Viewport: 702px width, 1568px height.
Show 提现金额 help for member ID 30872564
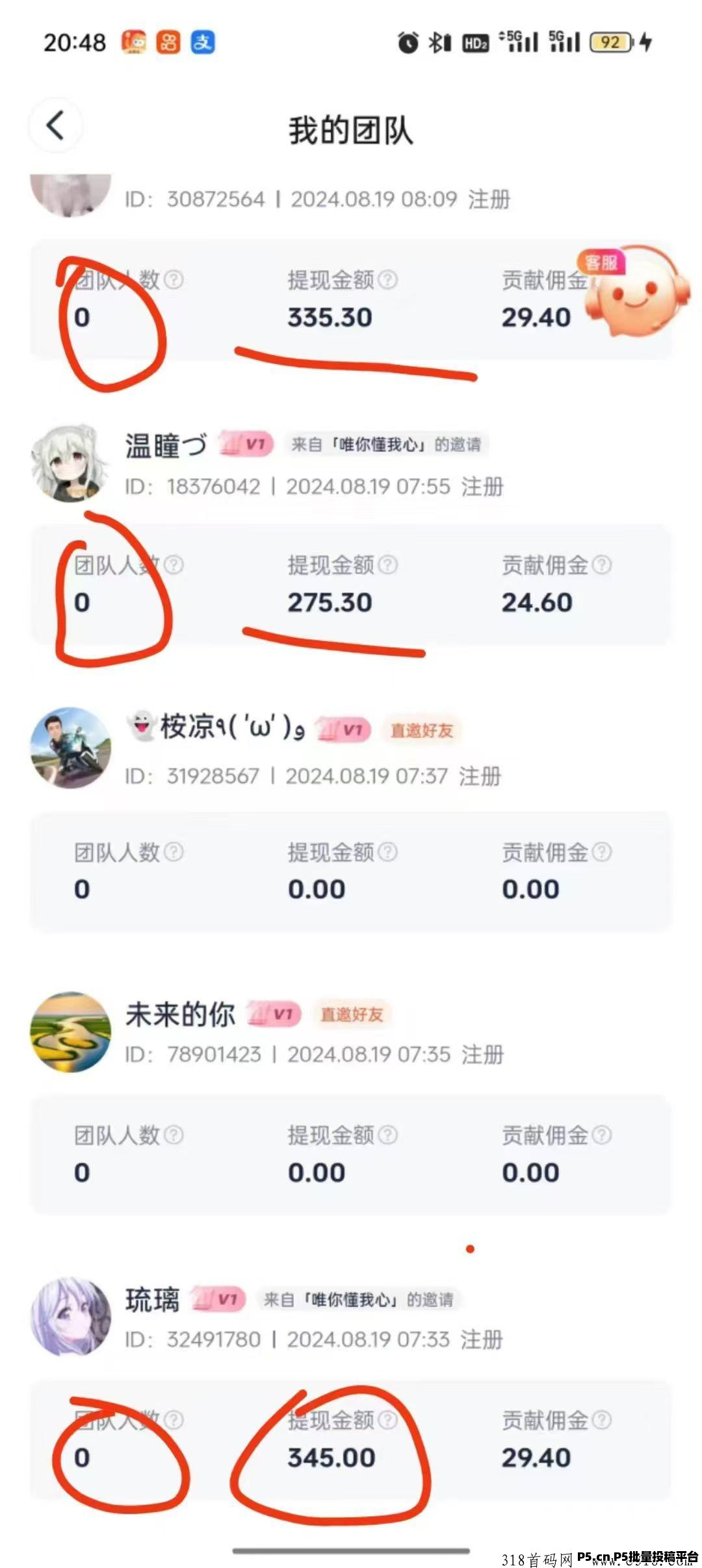coord(388,280)
